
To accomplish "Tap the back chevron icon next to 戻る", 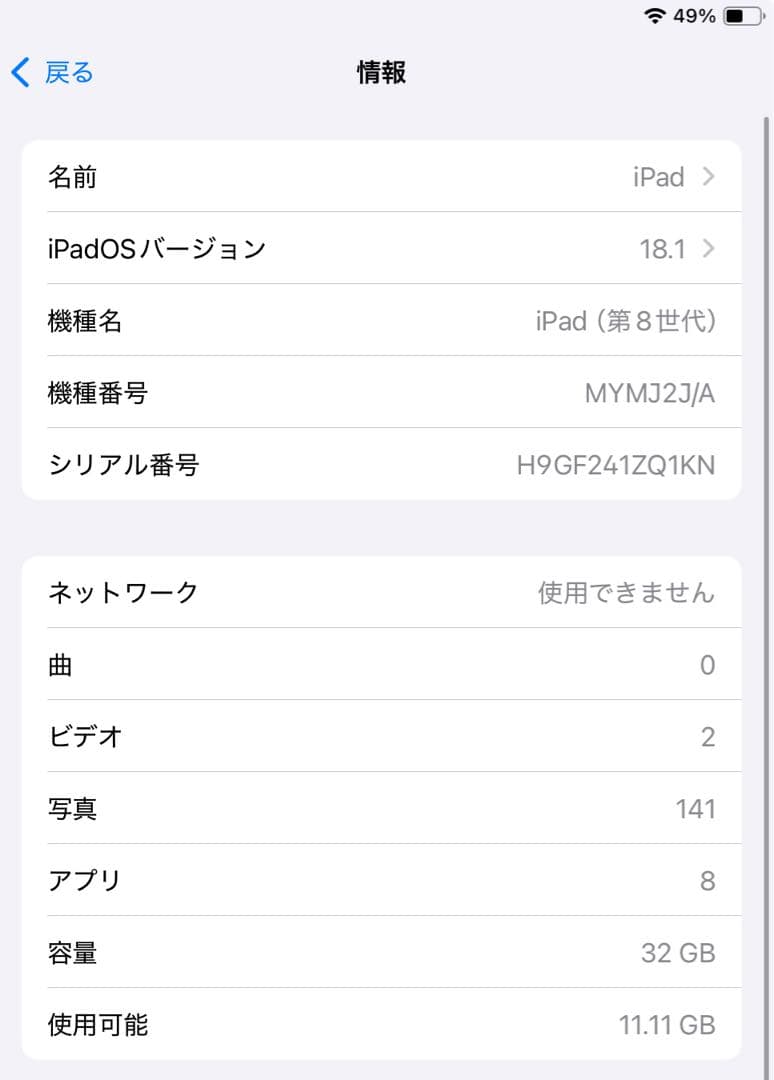I will [20, 72].
